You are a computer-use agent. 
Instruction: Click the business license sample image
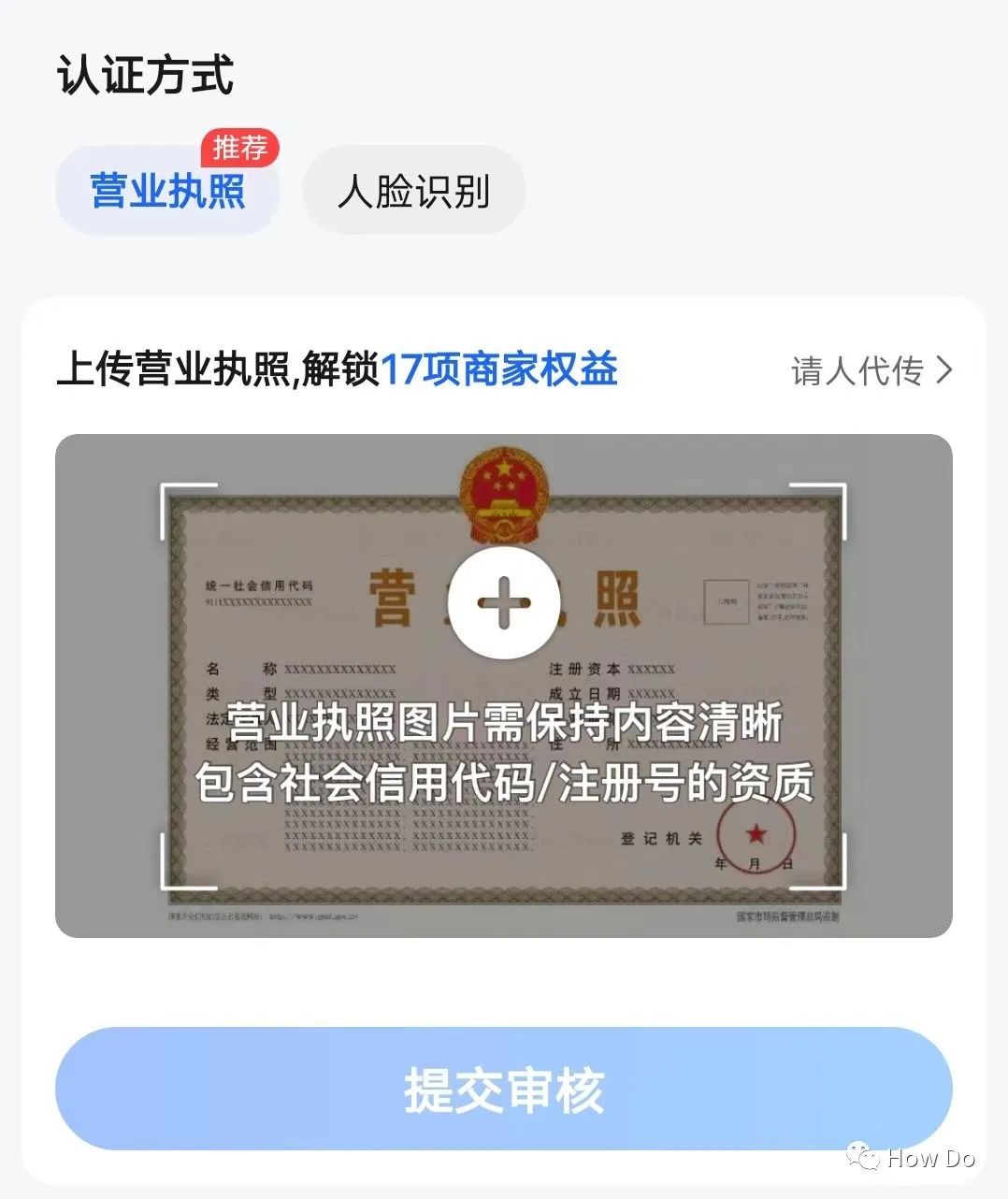coord(504,685)
